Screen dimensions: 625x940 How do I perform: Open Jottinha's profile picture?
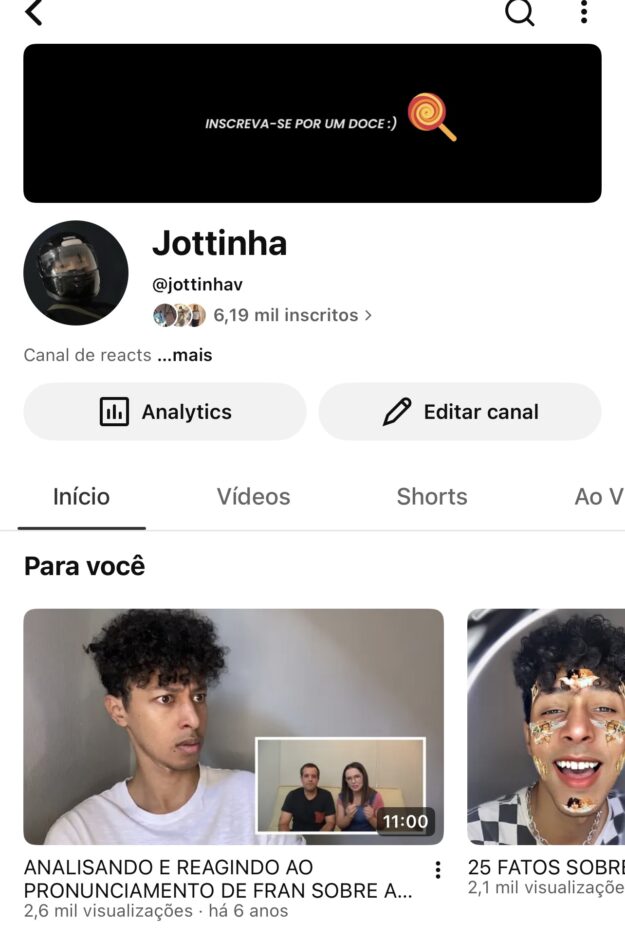click(x=76, y=273)
